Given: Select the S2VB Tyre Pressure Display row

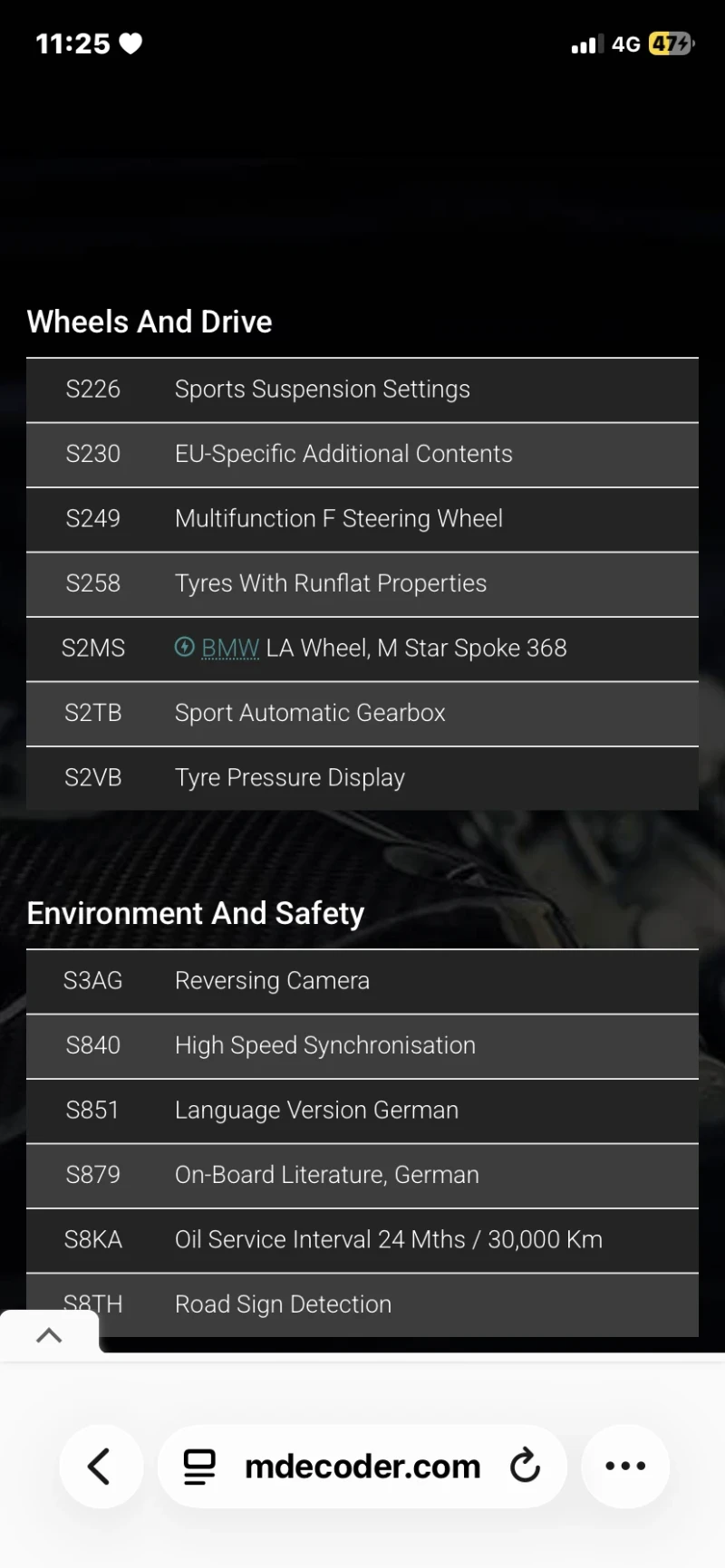Looking at the screenshot, I should click(362, 778).
